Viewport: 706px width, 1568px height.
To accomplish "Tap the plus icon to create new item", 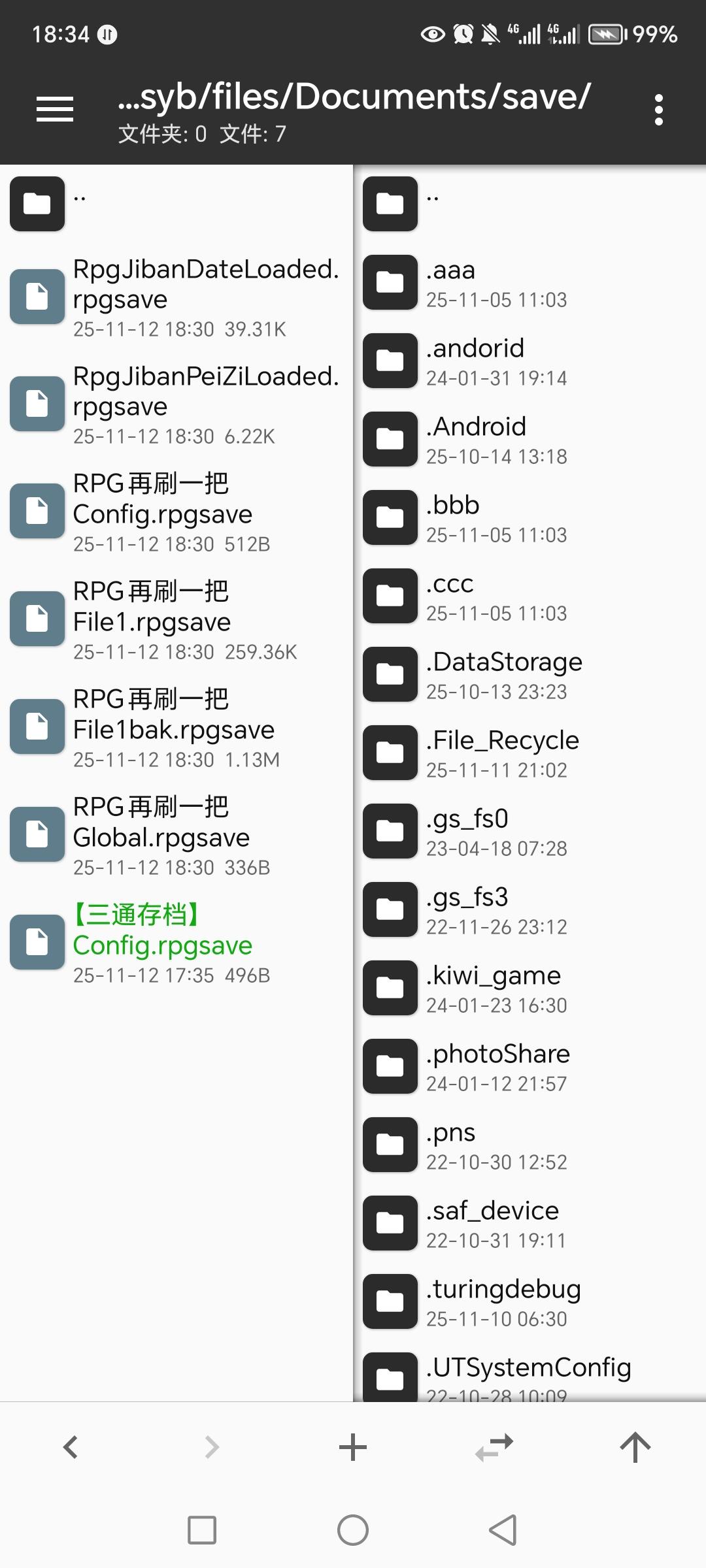I will click(352, 1446).
